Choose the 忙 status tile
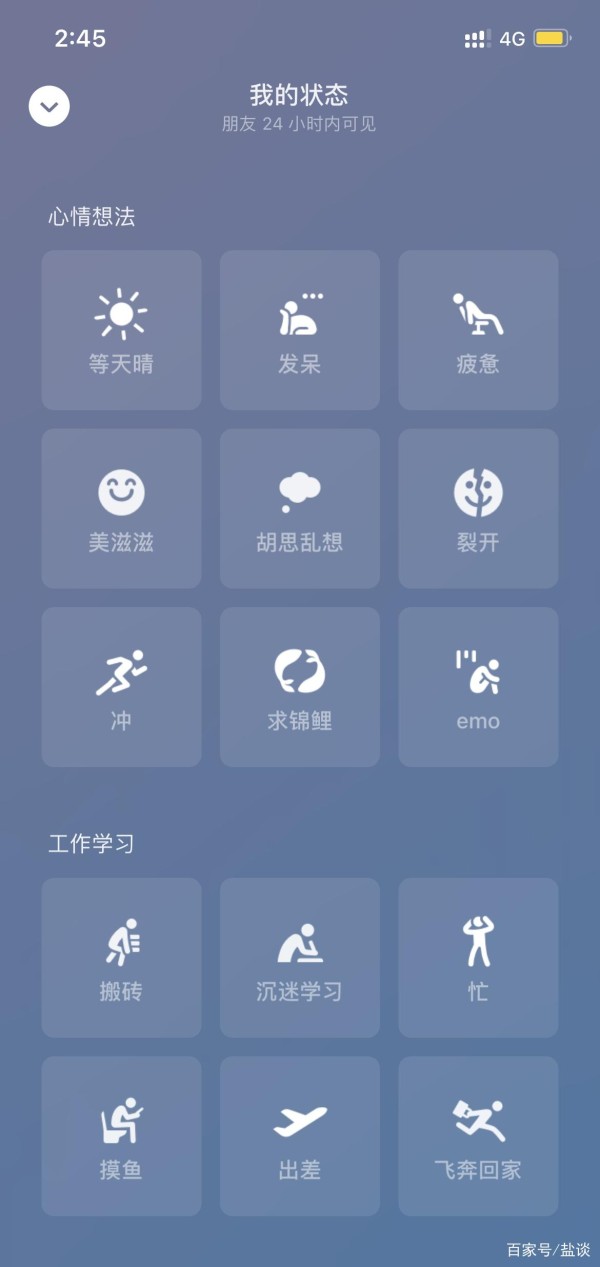The height and width of the screenshot is (1267, 600). pos(478,958)
